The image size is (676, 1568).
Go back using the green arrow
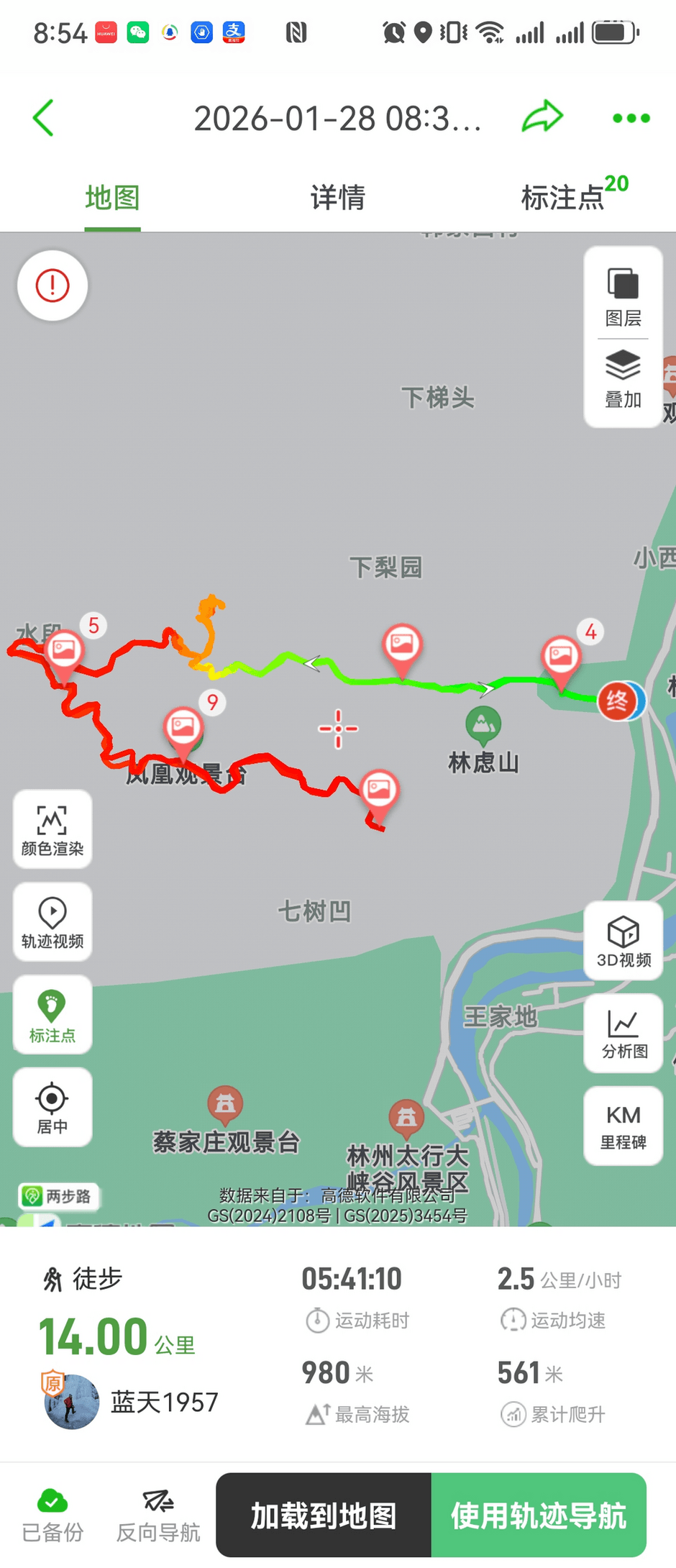click(44, 118)
